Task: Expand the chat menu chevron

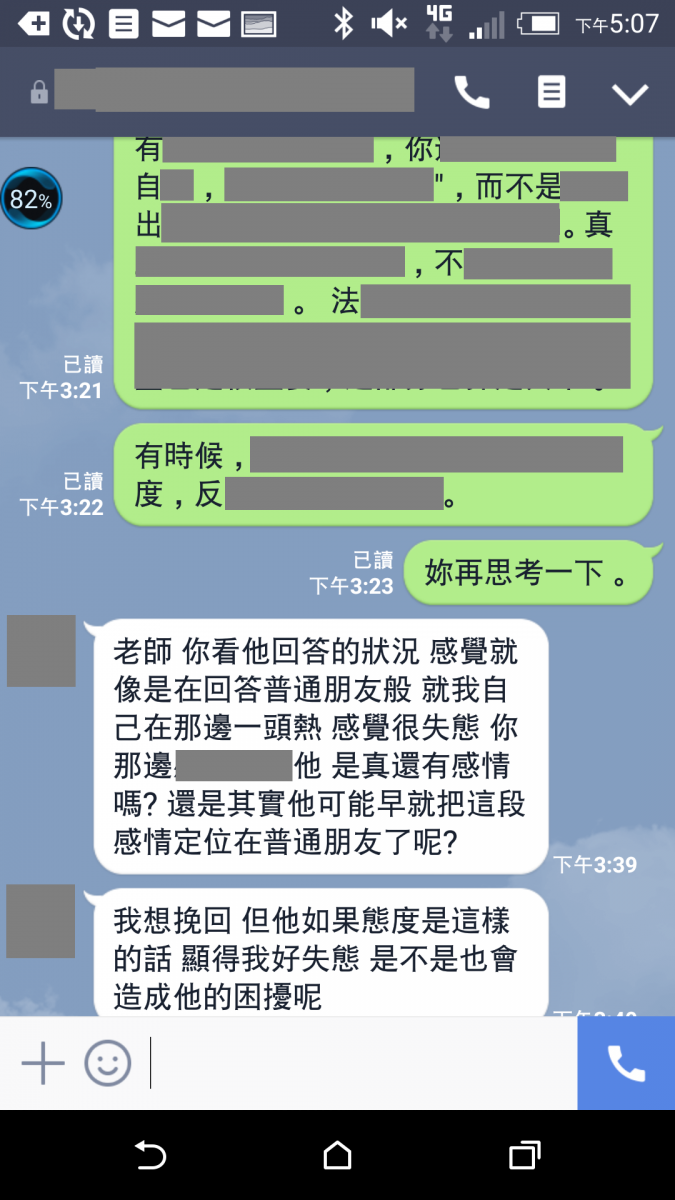Action: point(630,94)
